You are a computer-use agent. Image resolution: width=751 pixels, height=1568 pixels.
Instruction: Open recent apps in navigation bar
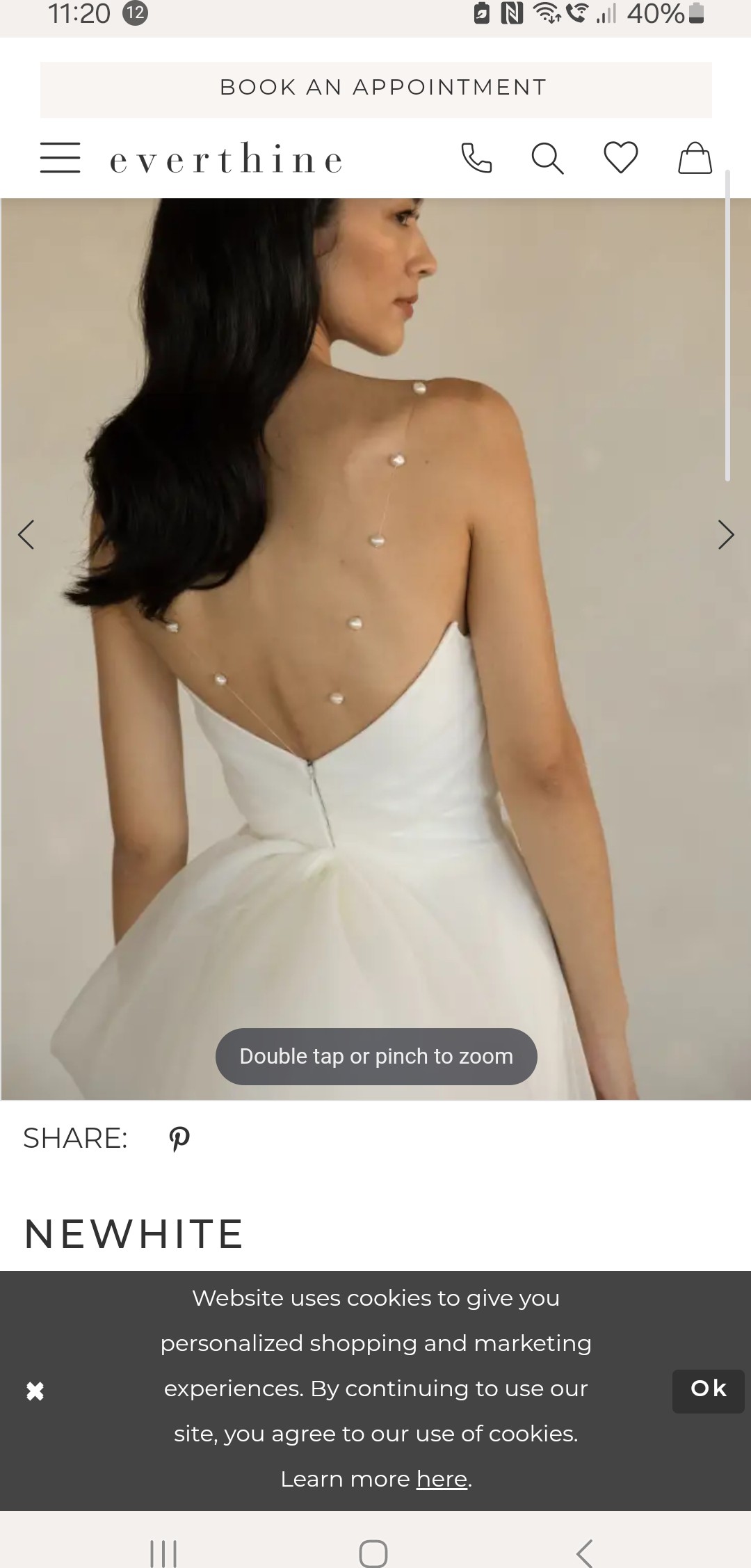[163, 1553]
